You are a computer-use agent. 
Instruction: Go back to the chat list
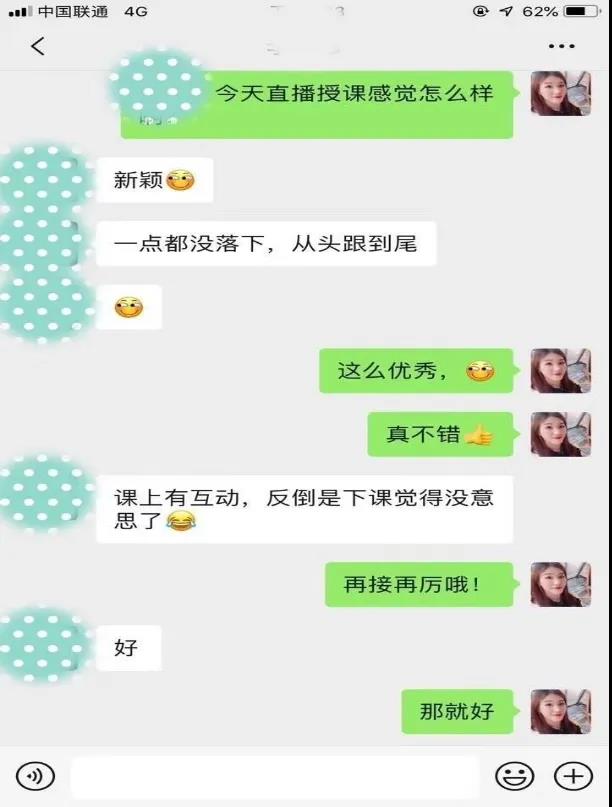[38, 46]
